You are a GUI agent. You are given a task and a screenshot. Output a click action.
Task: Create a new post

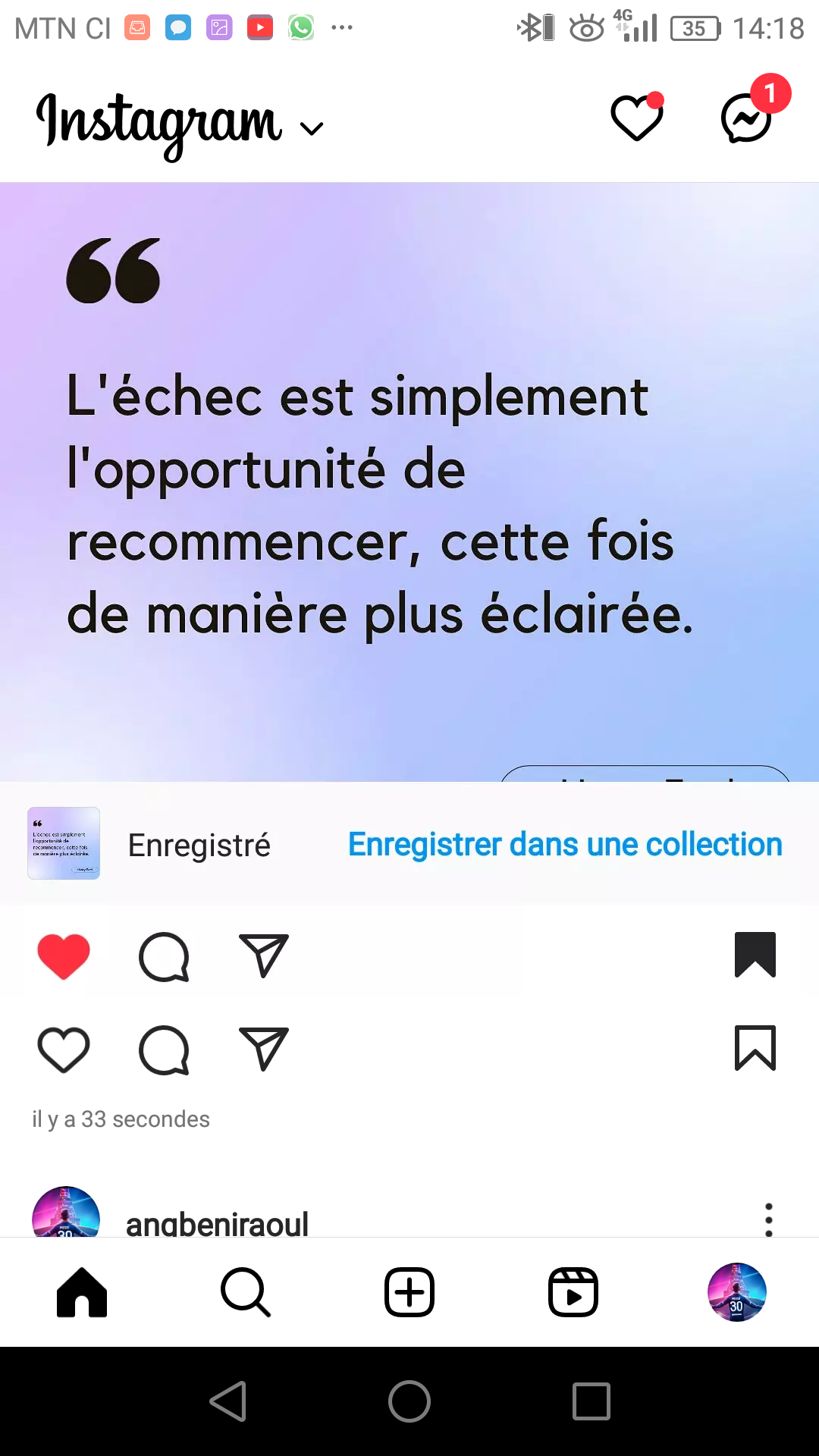pos(409,1292)
